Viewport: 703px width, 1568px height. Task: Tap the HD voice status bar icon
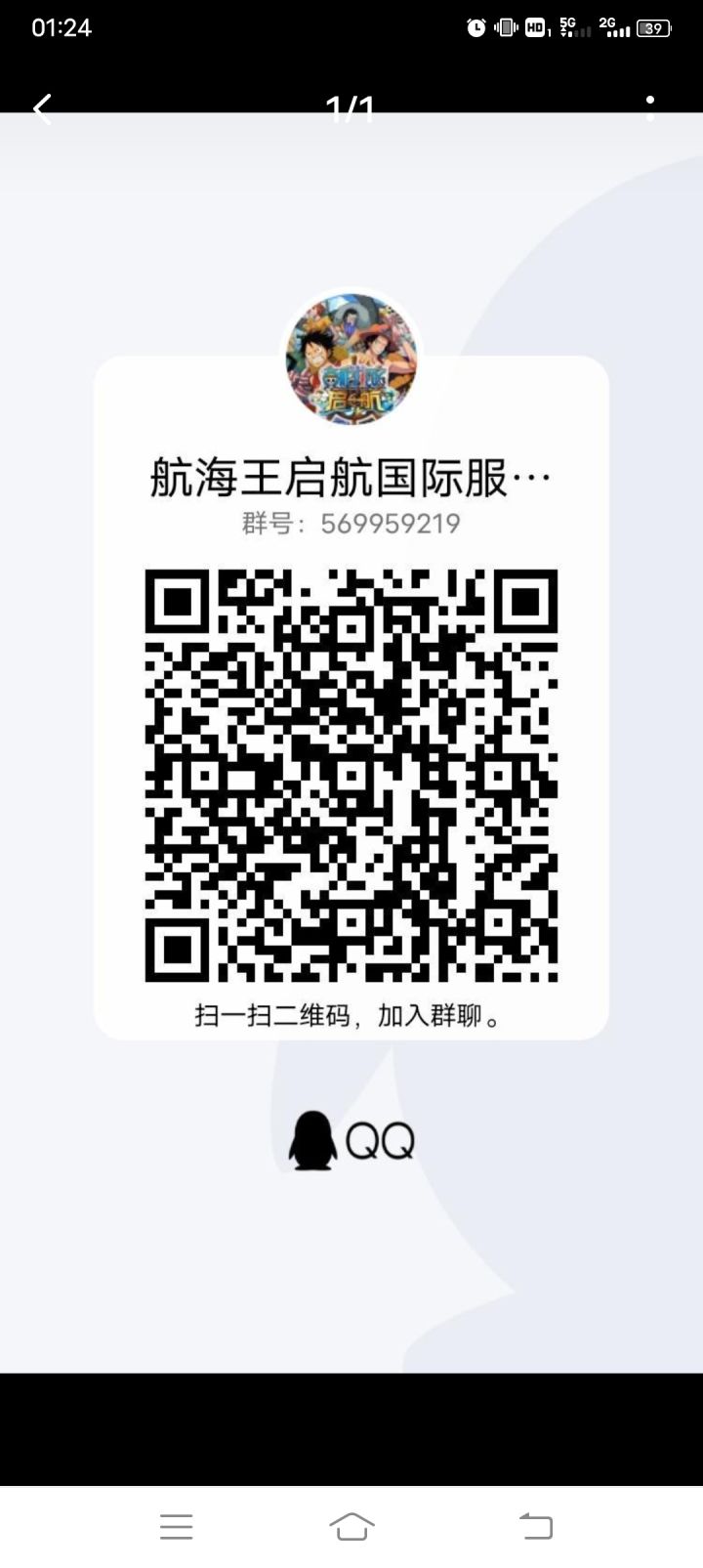click(533, 26)
